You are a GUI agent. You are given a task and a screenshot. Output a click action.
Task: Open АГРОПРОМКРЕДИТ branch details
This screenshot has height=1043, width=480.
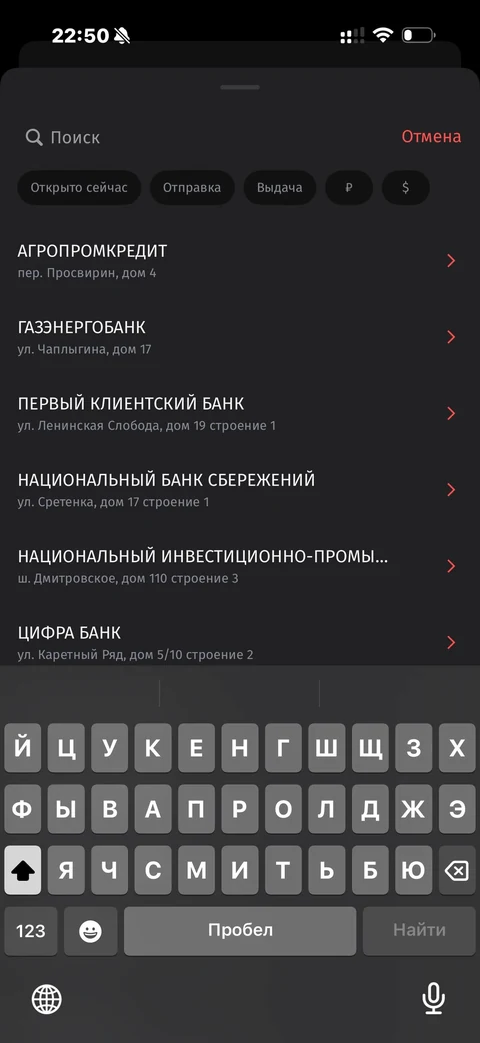[x=240, y=261]
